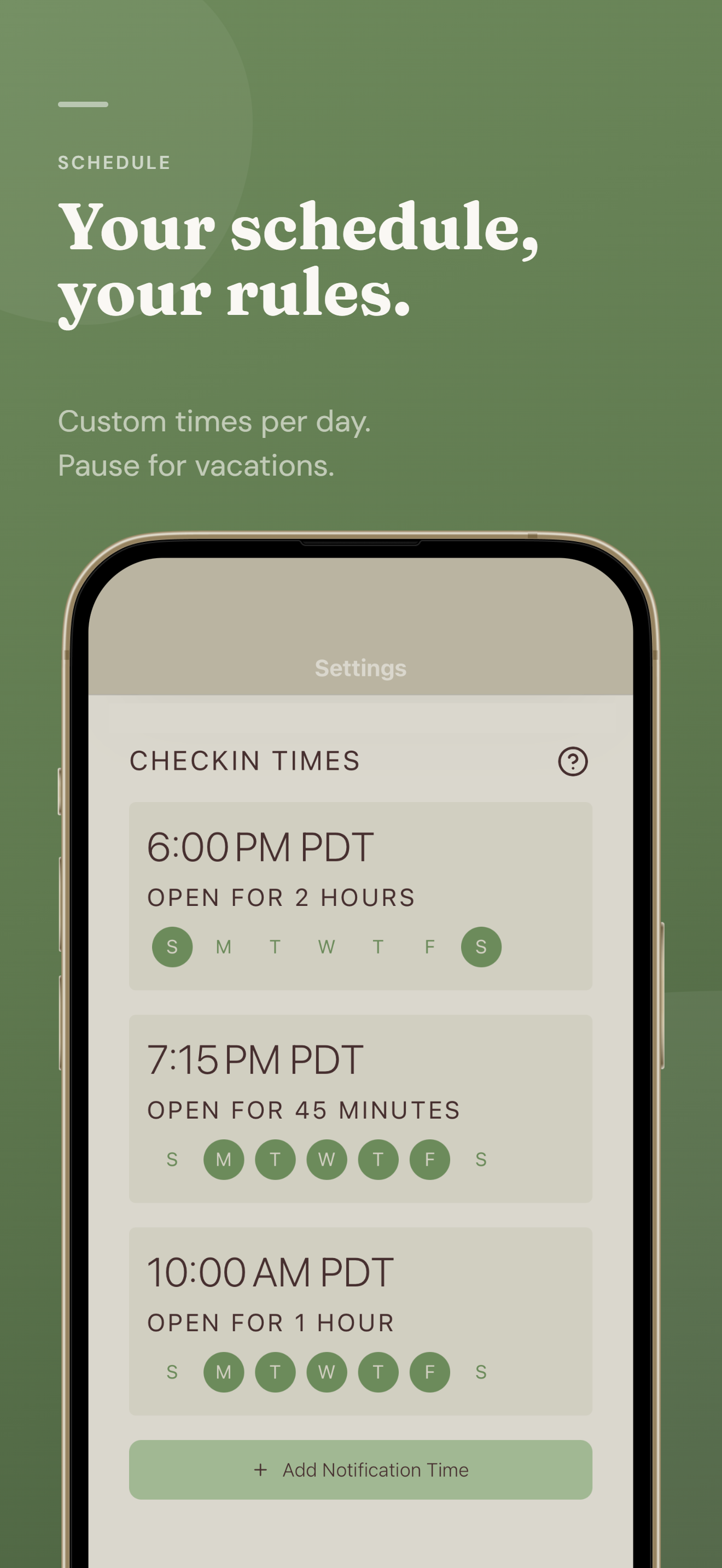Toggle Tuesday on the 10:00 AM slot
The width and height of the screenshot is (722, 1568).
pyautogui.click(x=275, y=1371)
